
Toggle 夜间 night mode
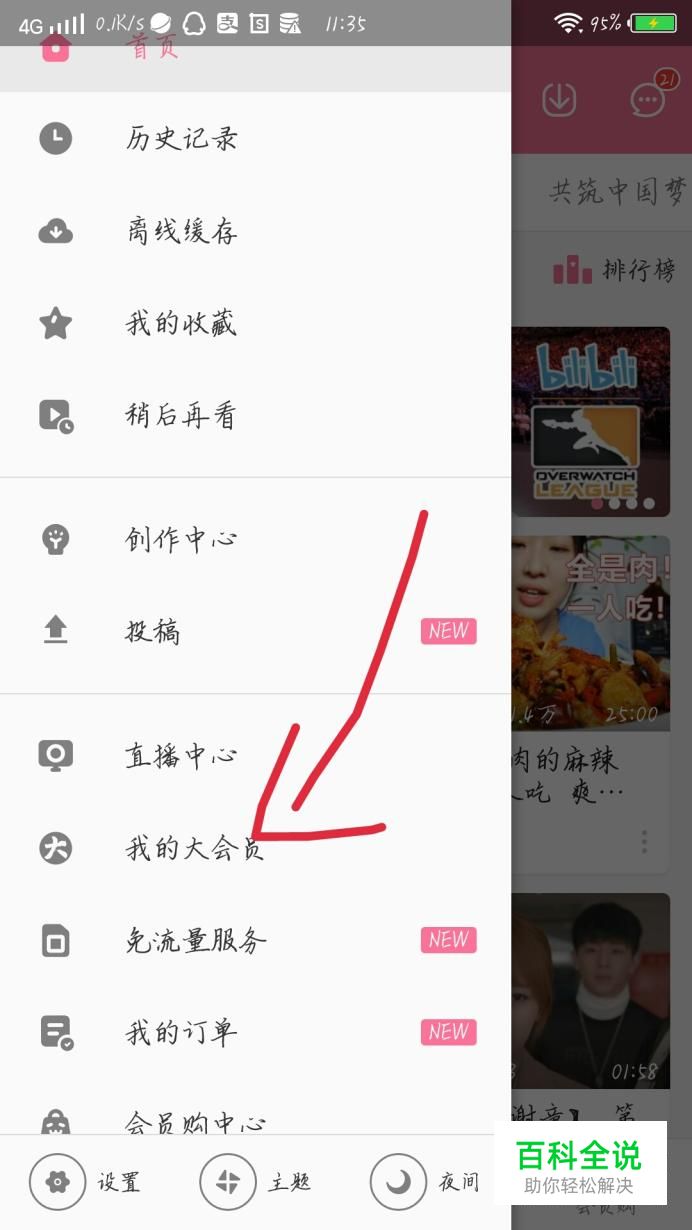(426, 1183)
